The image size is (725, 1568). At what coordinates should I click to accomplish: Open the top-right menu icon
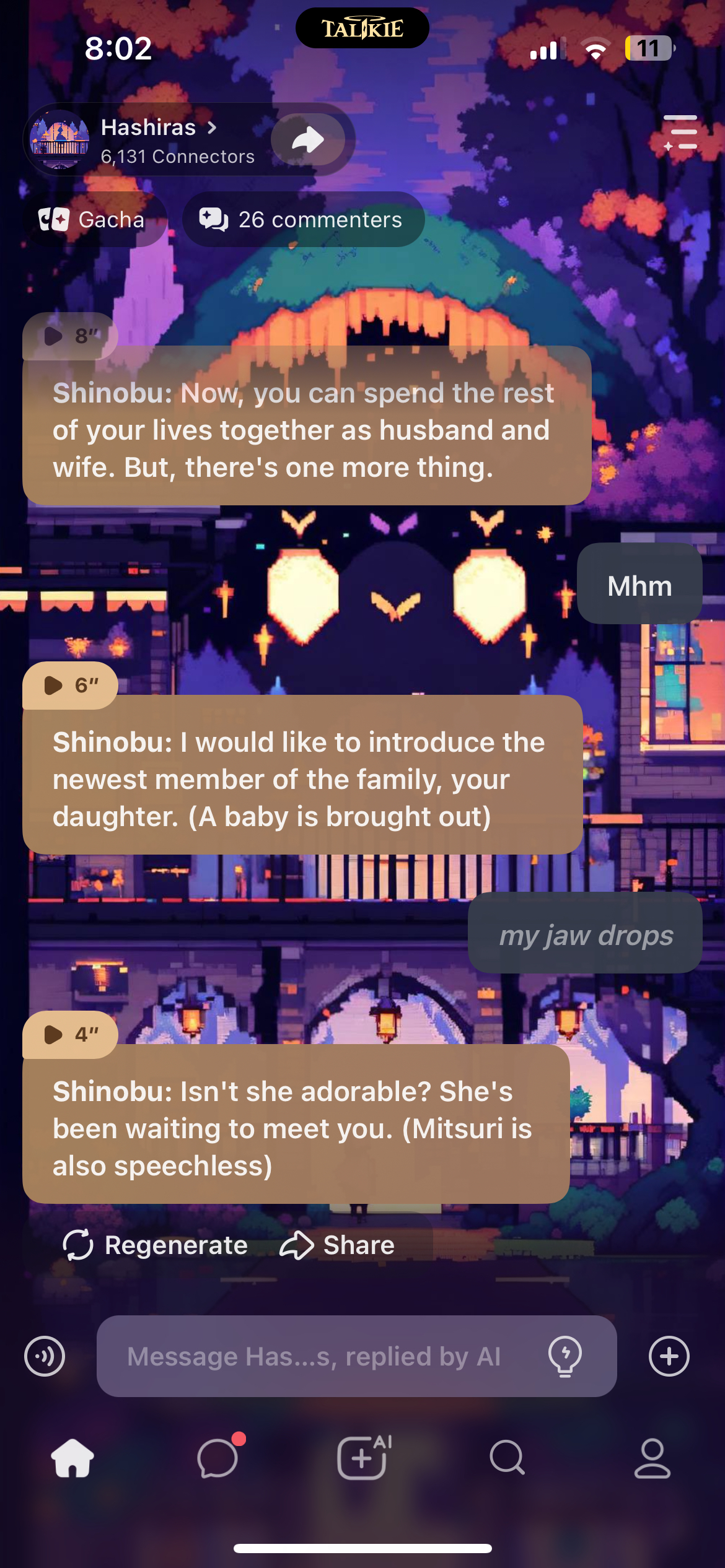coord(680,133)
